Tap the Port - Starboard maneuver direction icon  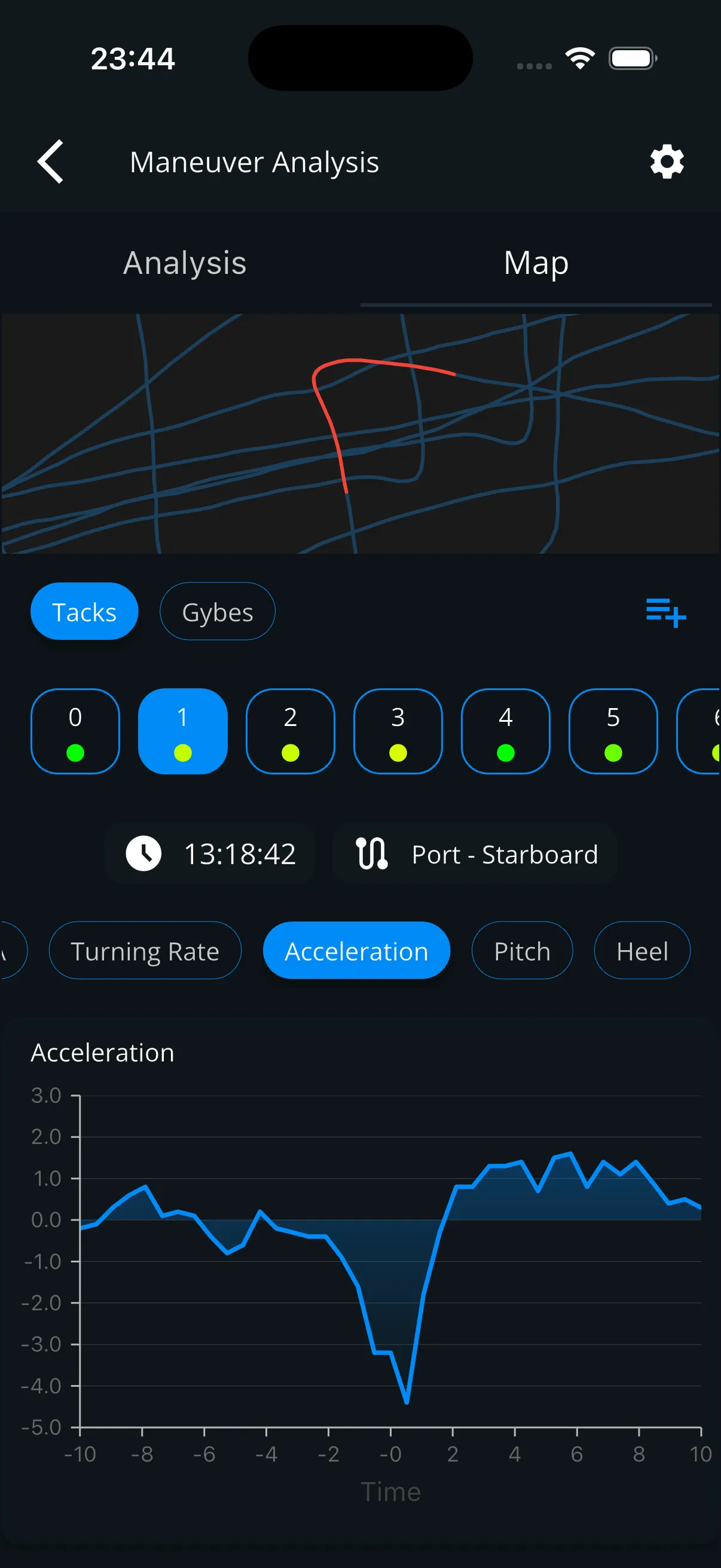pos(372,853)
